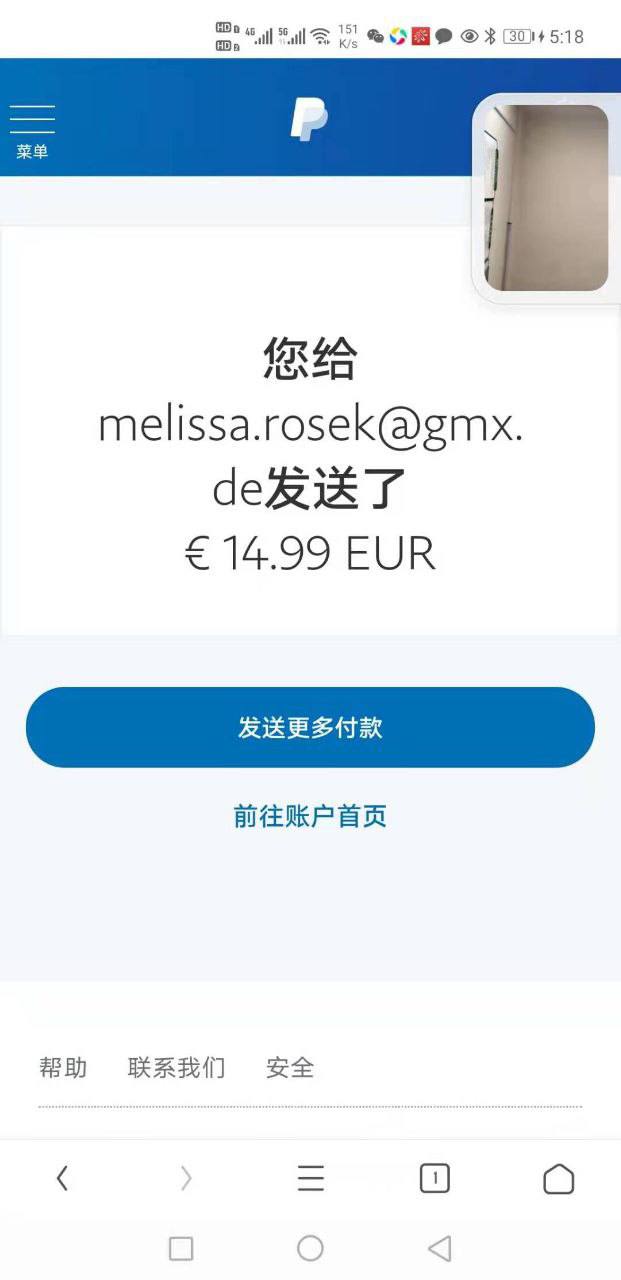621x1280 pixels.
Task: Open the 安全 link
Action: pos(290,1068)
